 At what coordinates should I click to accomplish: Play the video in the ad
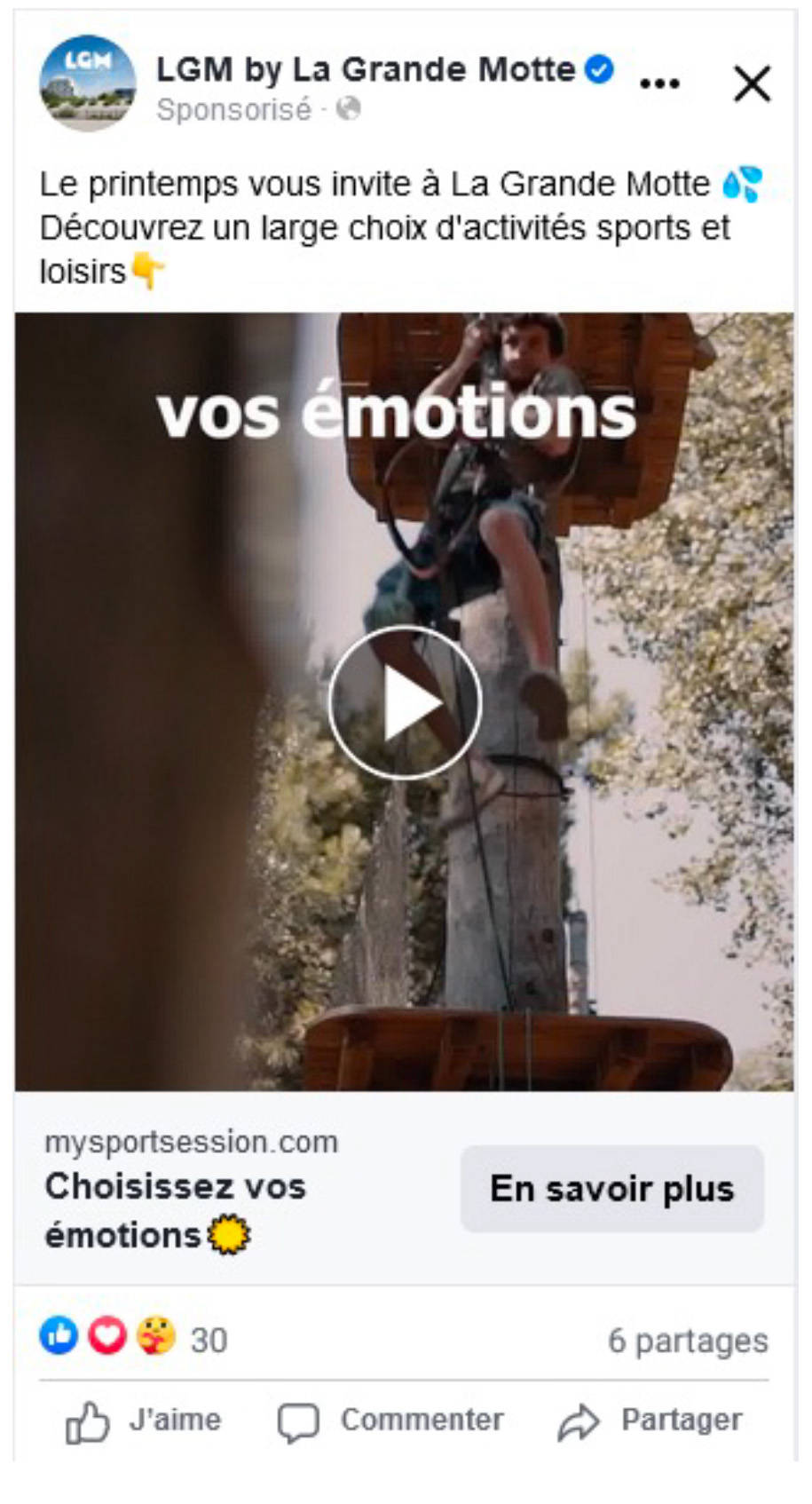(x=405, y=702)
